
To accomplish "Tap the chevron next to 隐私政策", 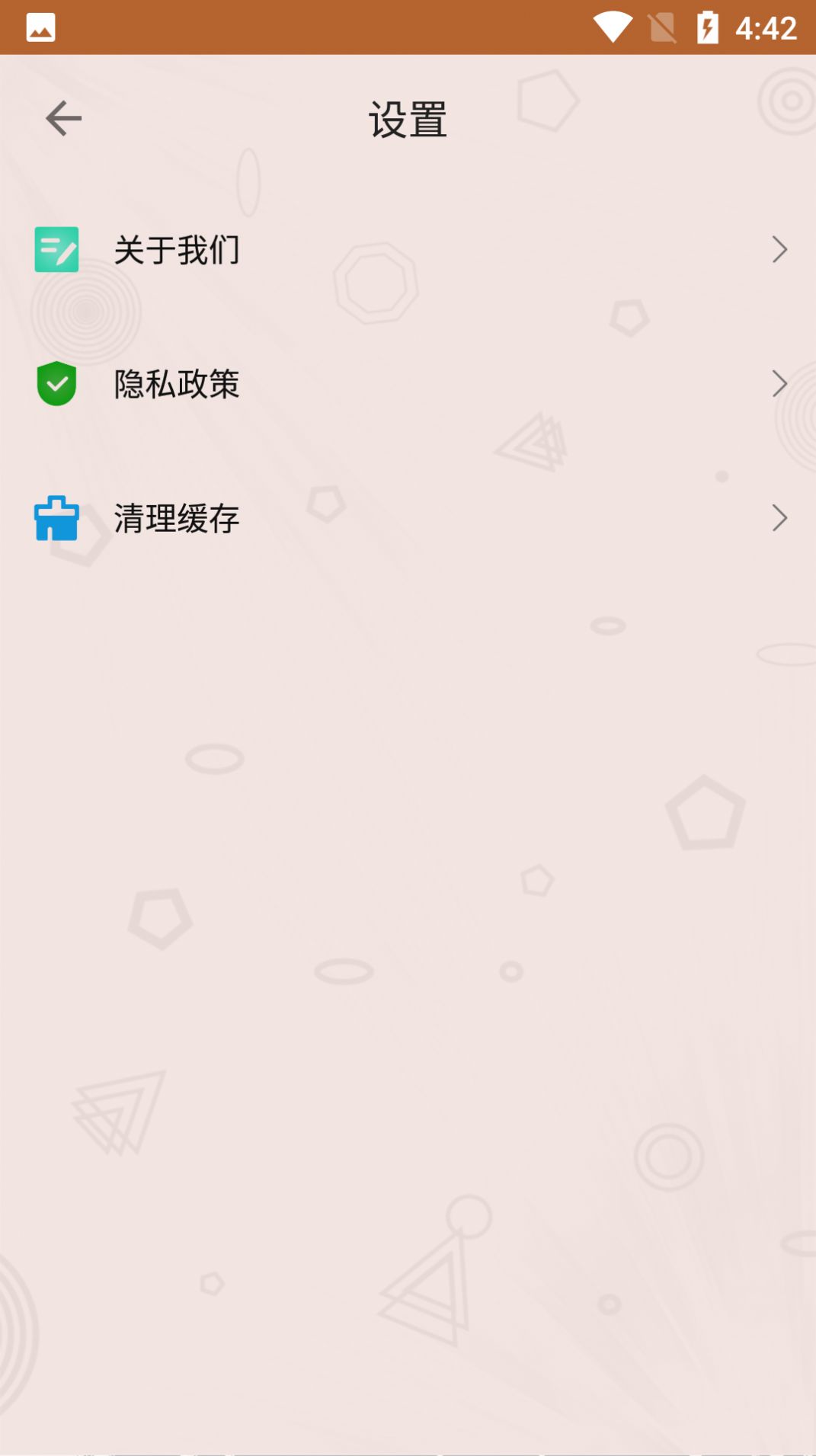I will pos(779,383).
